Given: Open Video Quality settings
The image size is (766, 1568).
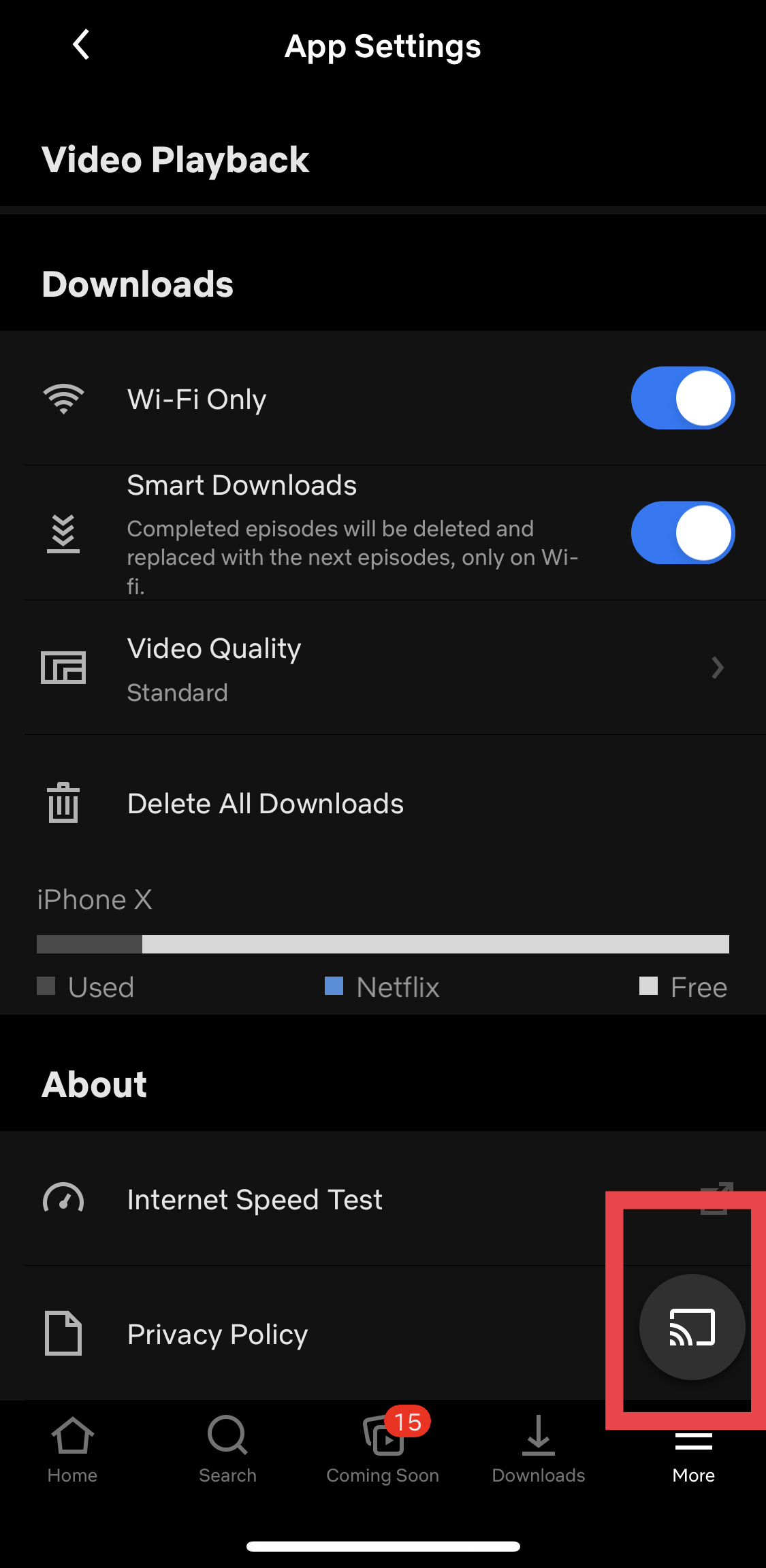Looking at the screenshot, I should (x=381, y=668).
